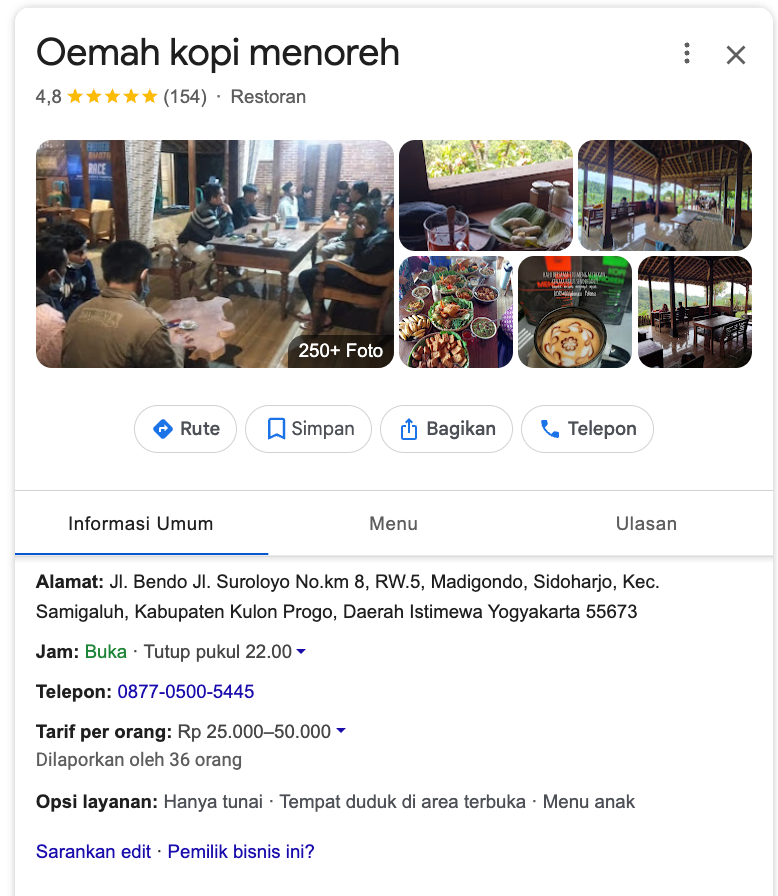Viewport: 778px width, 896px height.
Task: Select the Informasi Umum tab
Action: (x=141, y=524)
